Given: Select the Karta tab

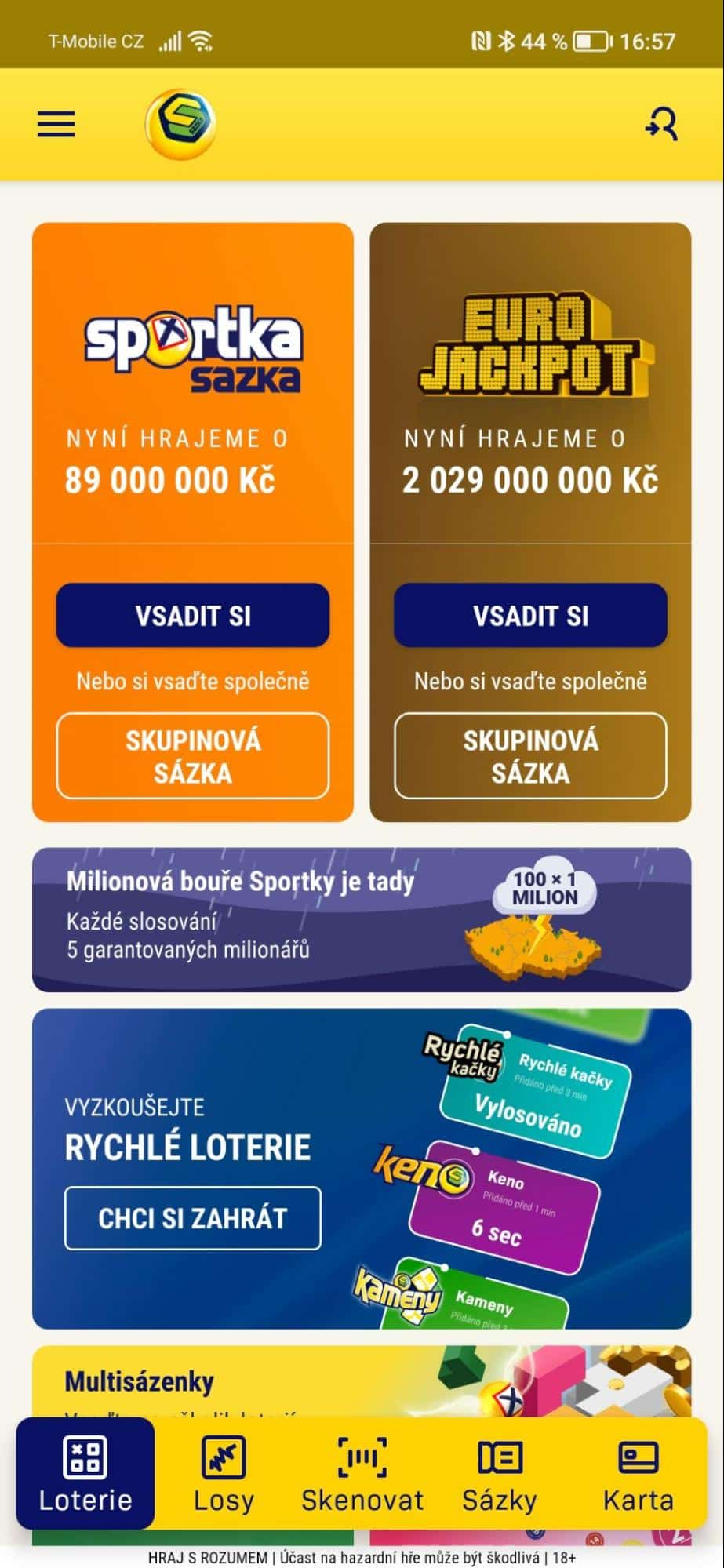Looking at the screenshot, I should [x=638, y=1475].
